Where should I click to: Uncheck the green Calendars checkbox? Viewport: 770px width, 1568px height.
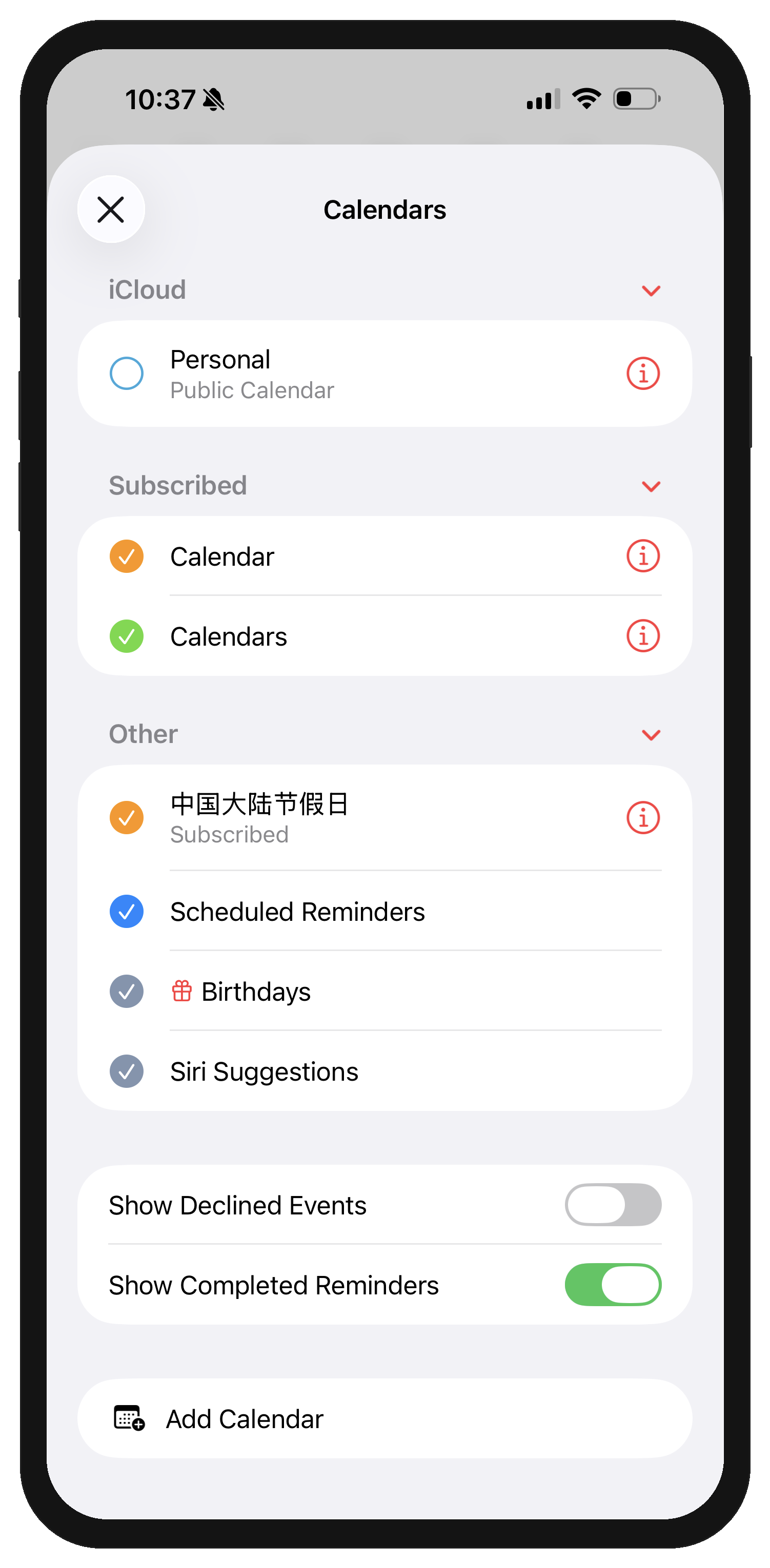(x=126, y=635)
